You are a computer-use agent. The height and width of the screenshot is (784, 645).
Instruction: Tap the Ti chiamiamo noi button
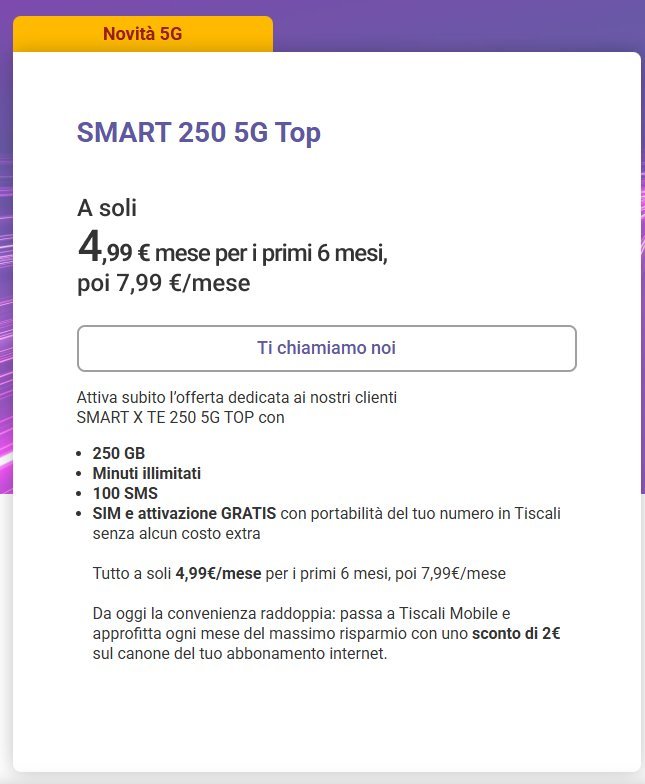(x=327, y=348)
